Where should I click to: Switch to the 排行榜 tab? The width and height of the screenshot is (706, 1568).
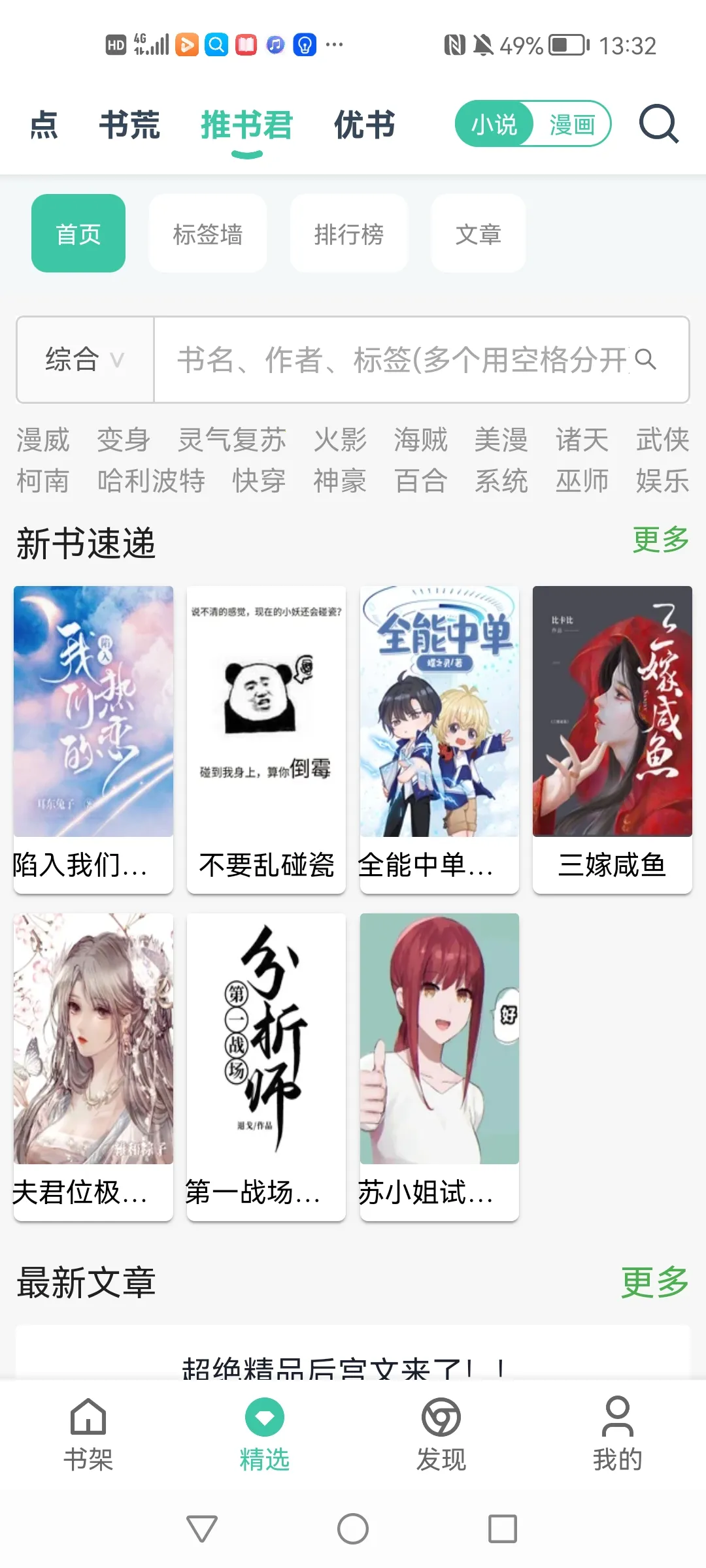349,233
